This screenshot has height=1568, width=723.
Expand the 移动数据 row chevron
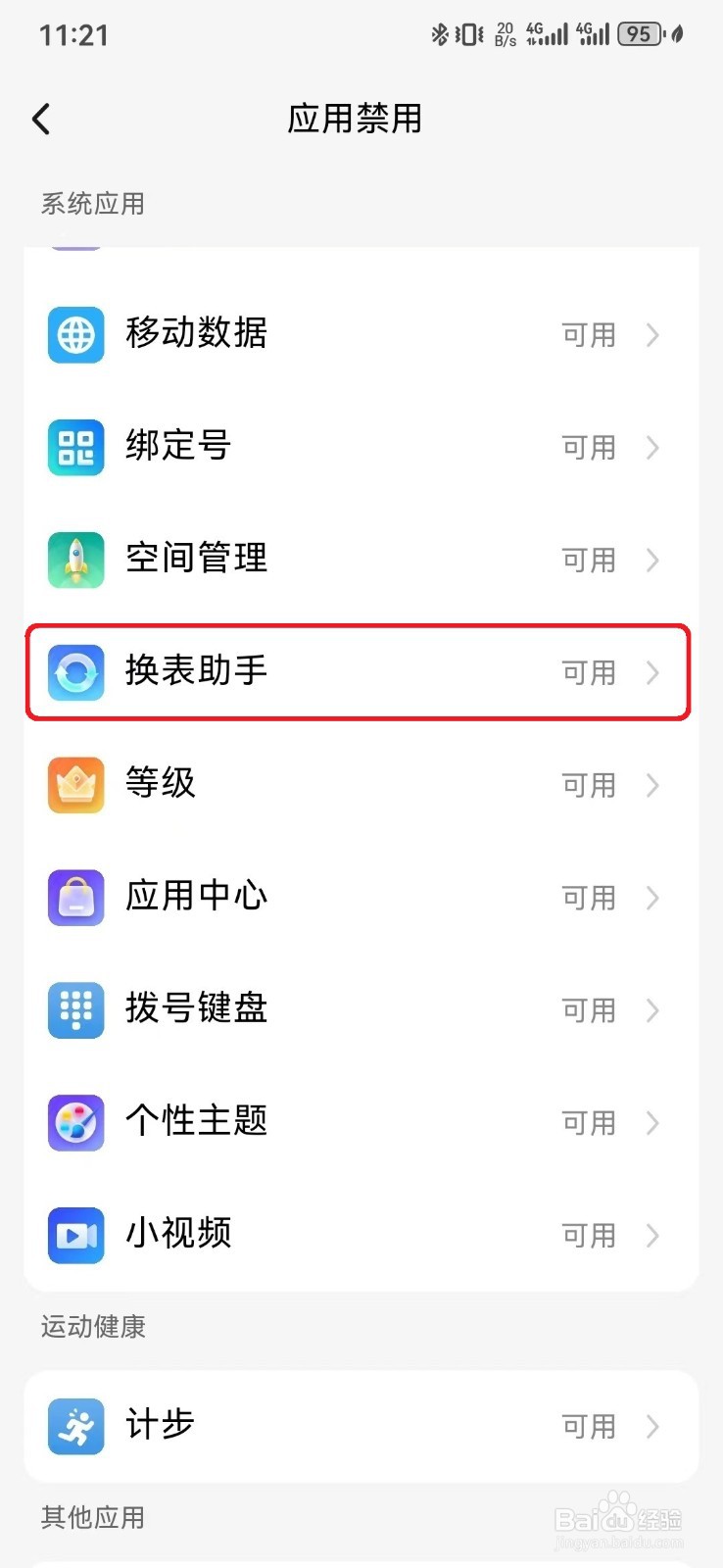pyautogui.click(x=653, y=334)
